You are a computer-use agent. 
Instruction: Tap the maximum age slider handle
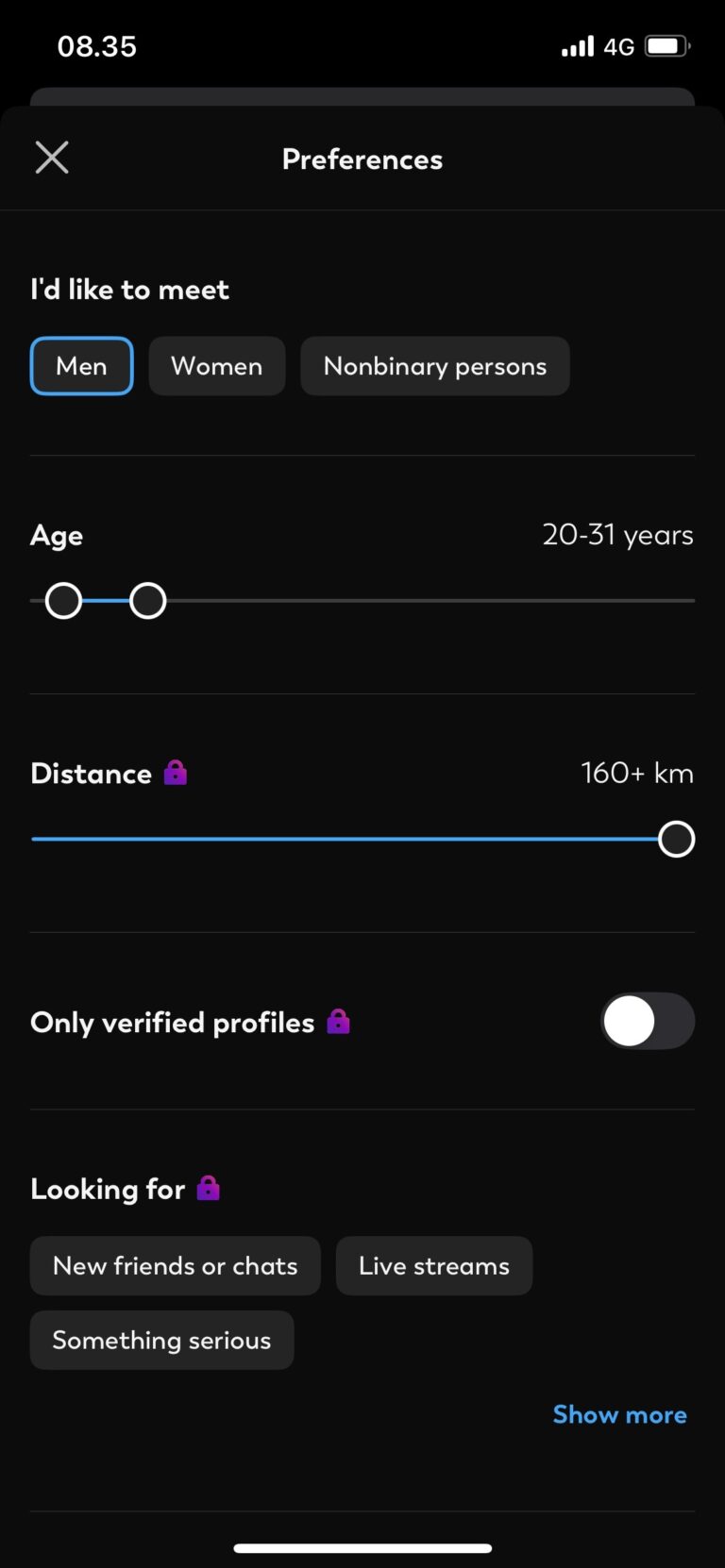tap(148, 601)
